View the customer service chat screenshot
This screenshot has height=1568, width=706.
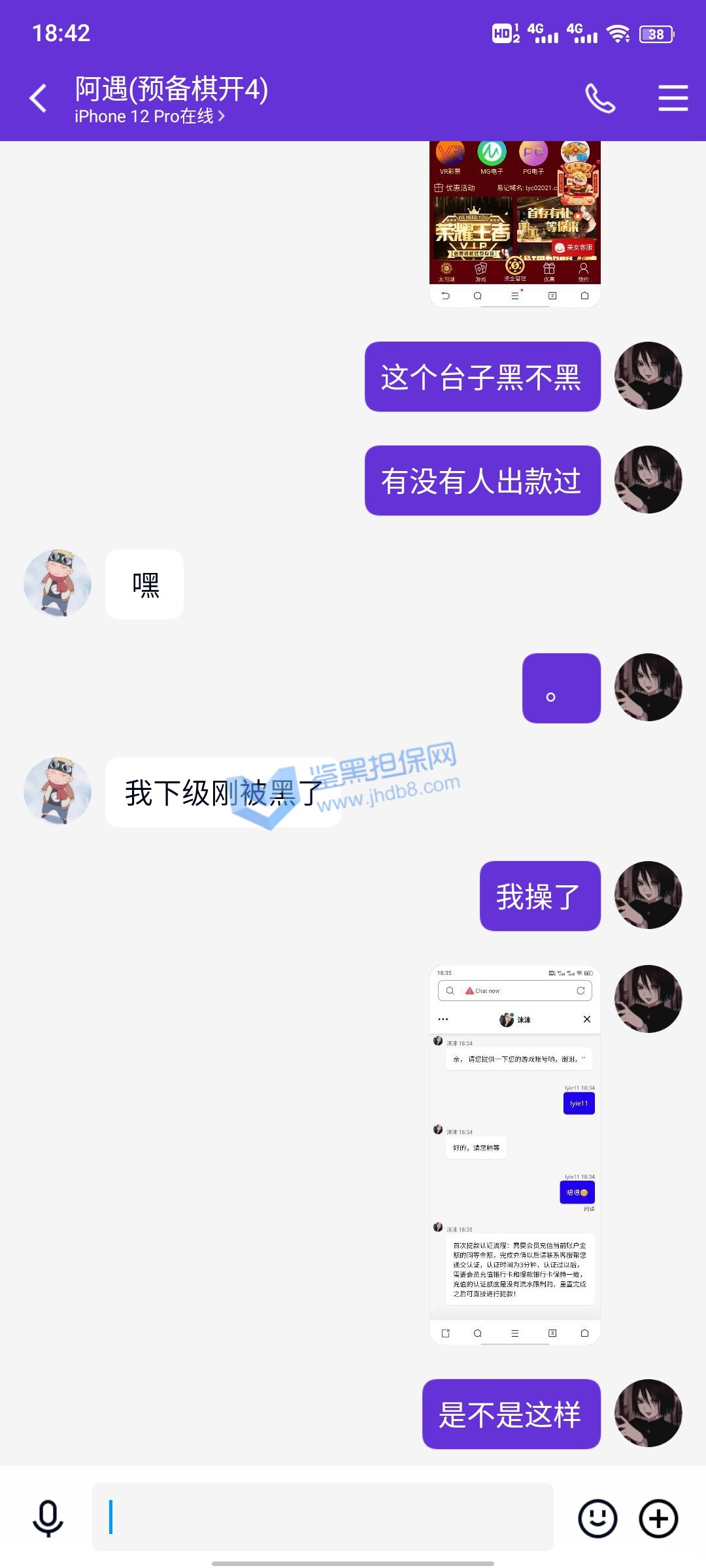pyautogui.click(x=514, y=1154)
